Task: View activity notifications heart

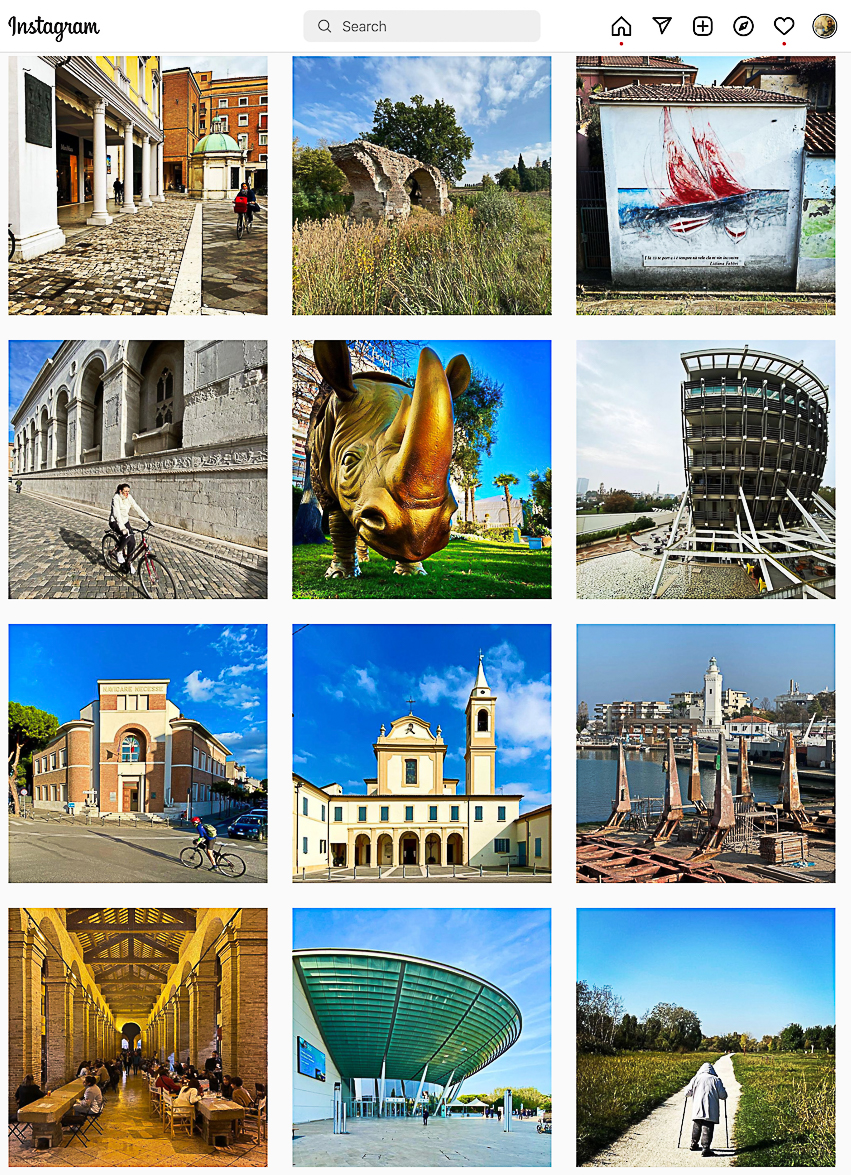Action: 784,26
